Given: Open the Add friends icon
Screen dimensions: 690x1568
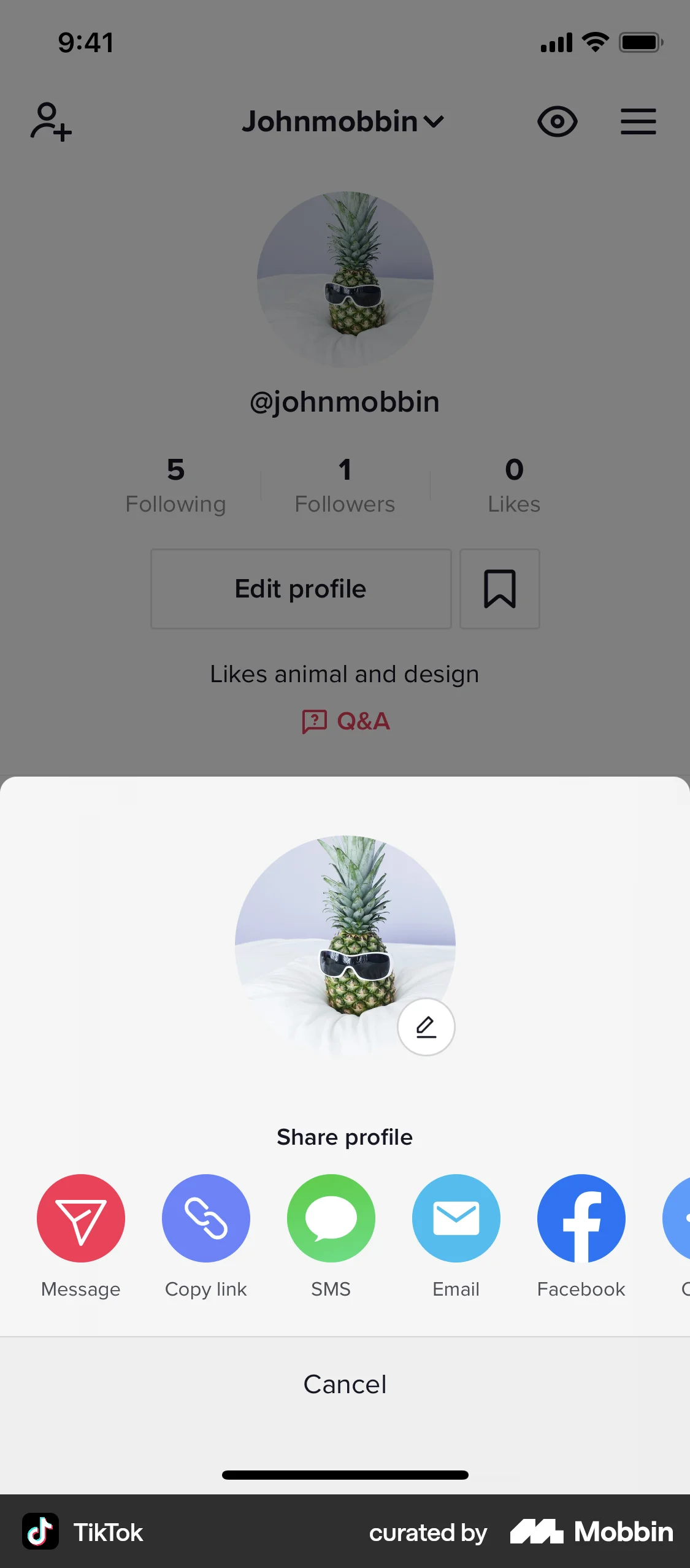Looking at the screenshot, I should point(52,122).
